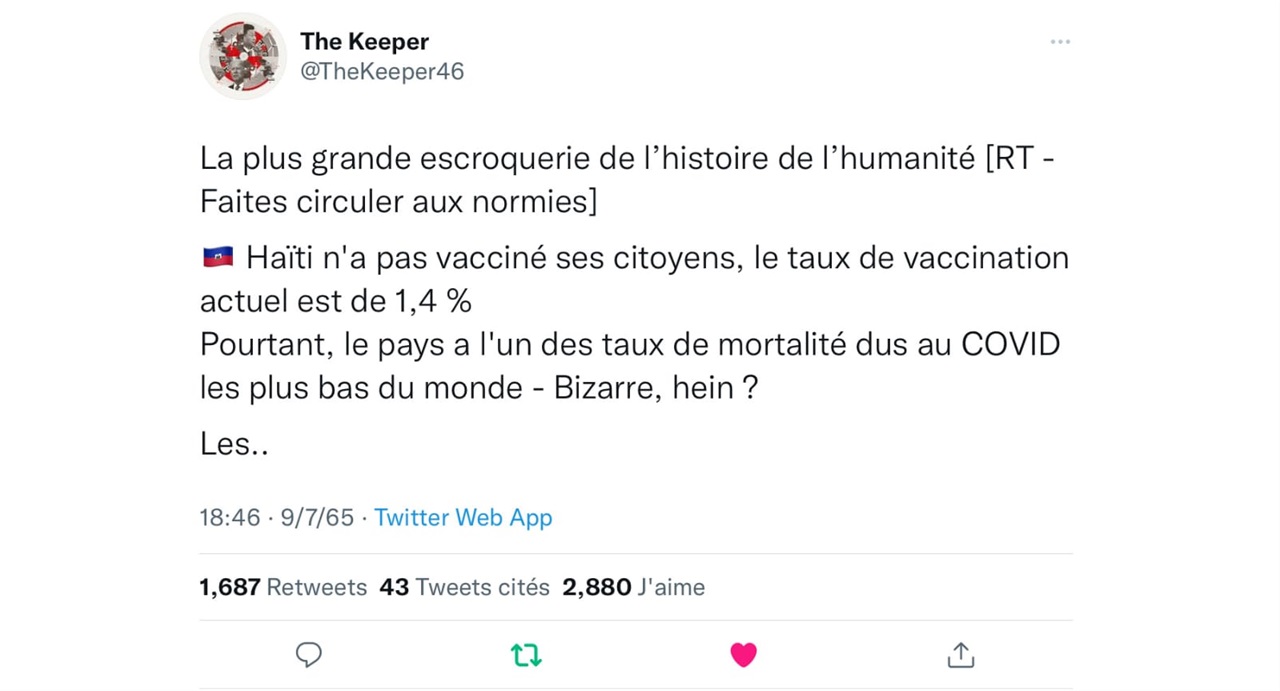Share this tweet
This screenshot has width=1280, height=691.
960,655
